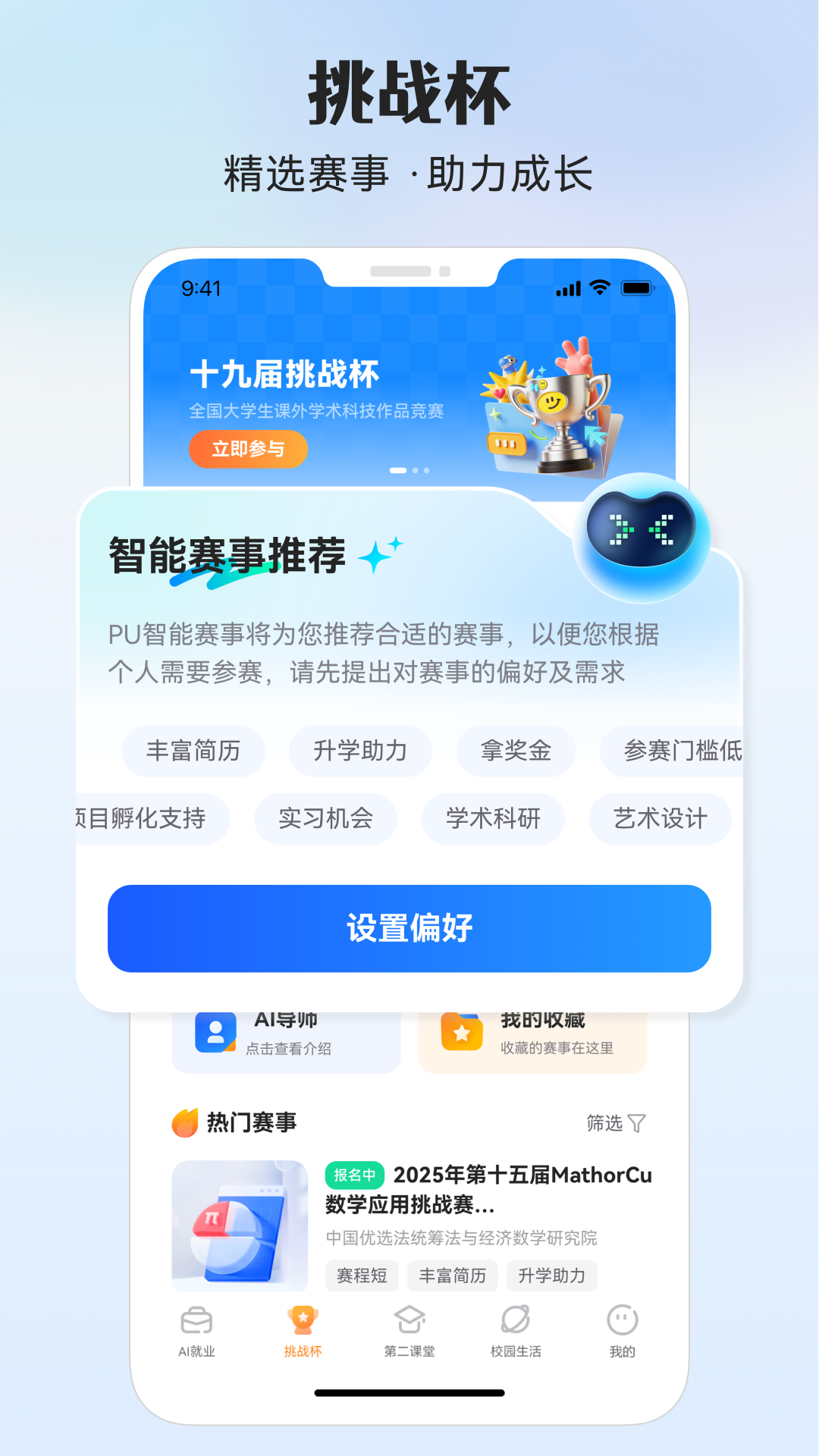Screen dimensions: 819x1456
Task: Enable the 拿奖金 preference option
Action: [x=515, y=751]
